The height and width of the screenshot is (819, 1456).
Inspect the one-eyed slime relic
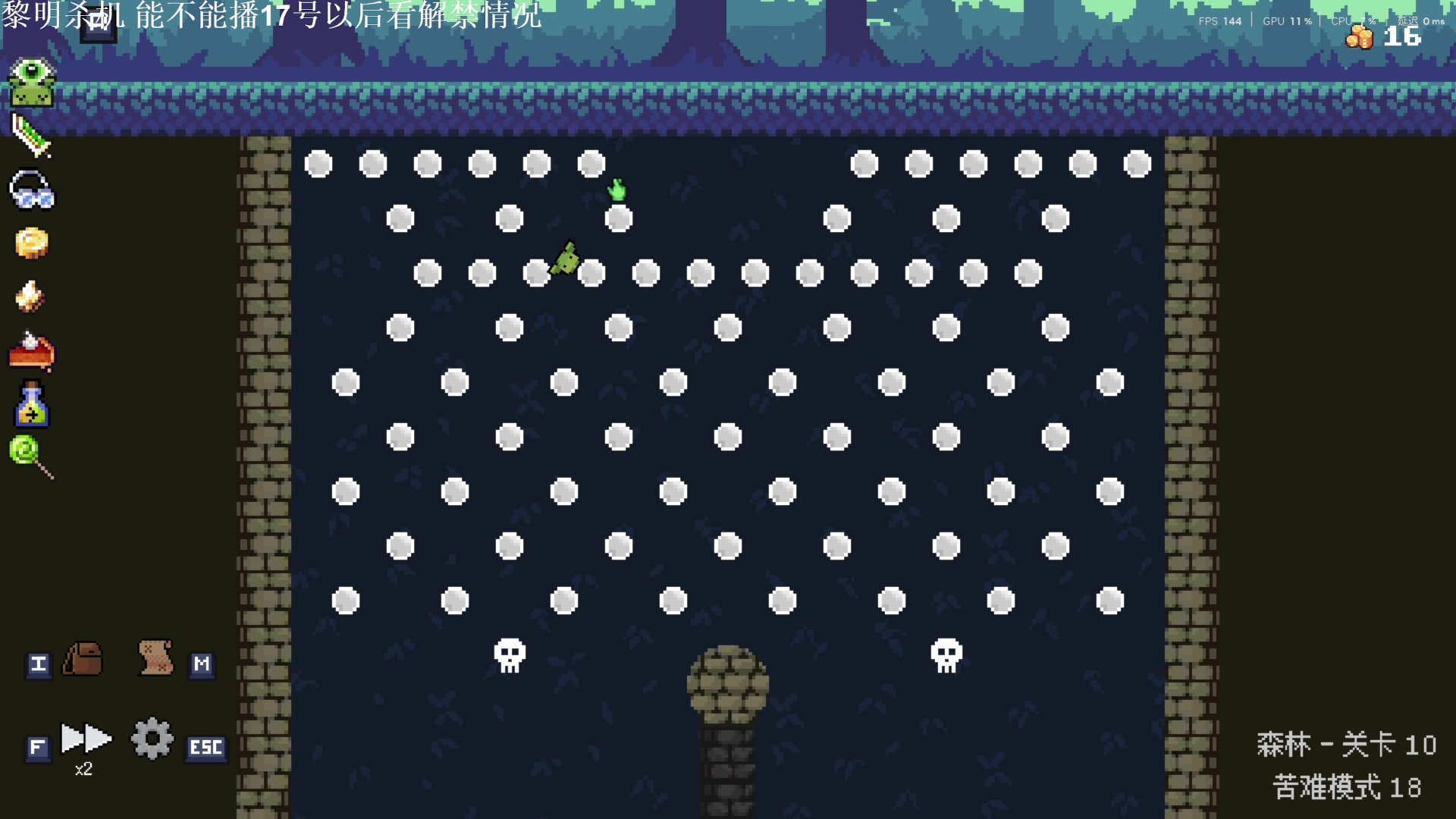32,82
